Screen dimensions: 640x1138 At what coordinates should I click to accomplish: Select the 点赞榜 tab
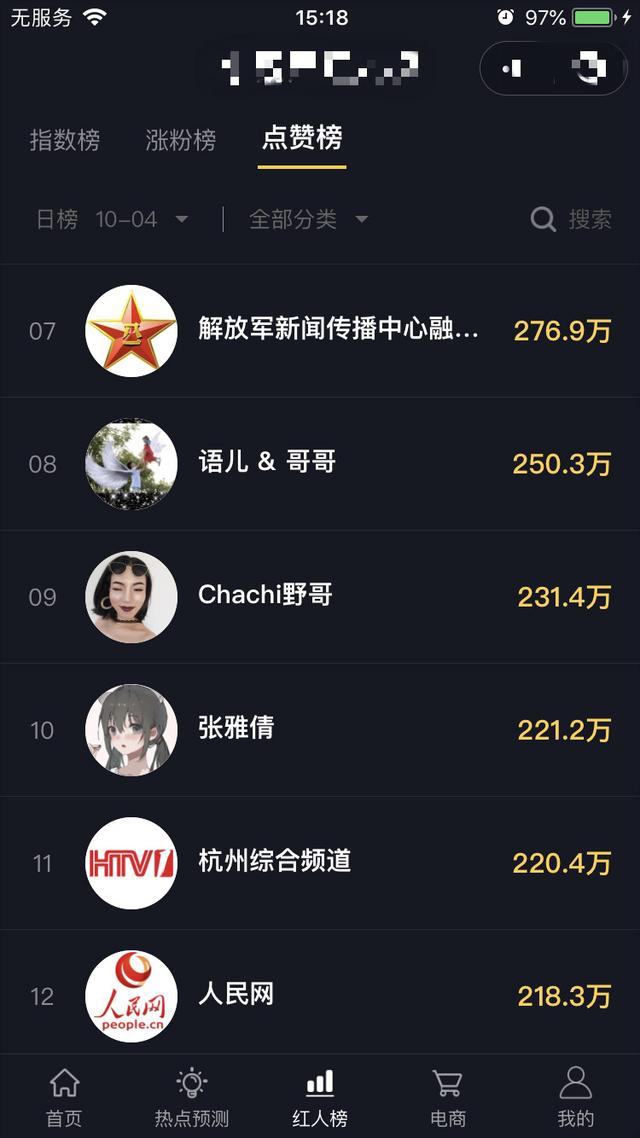(302, 138)
